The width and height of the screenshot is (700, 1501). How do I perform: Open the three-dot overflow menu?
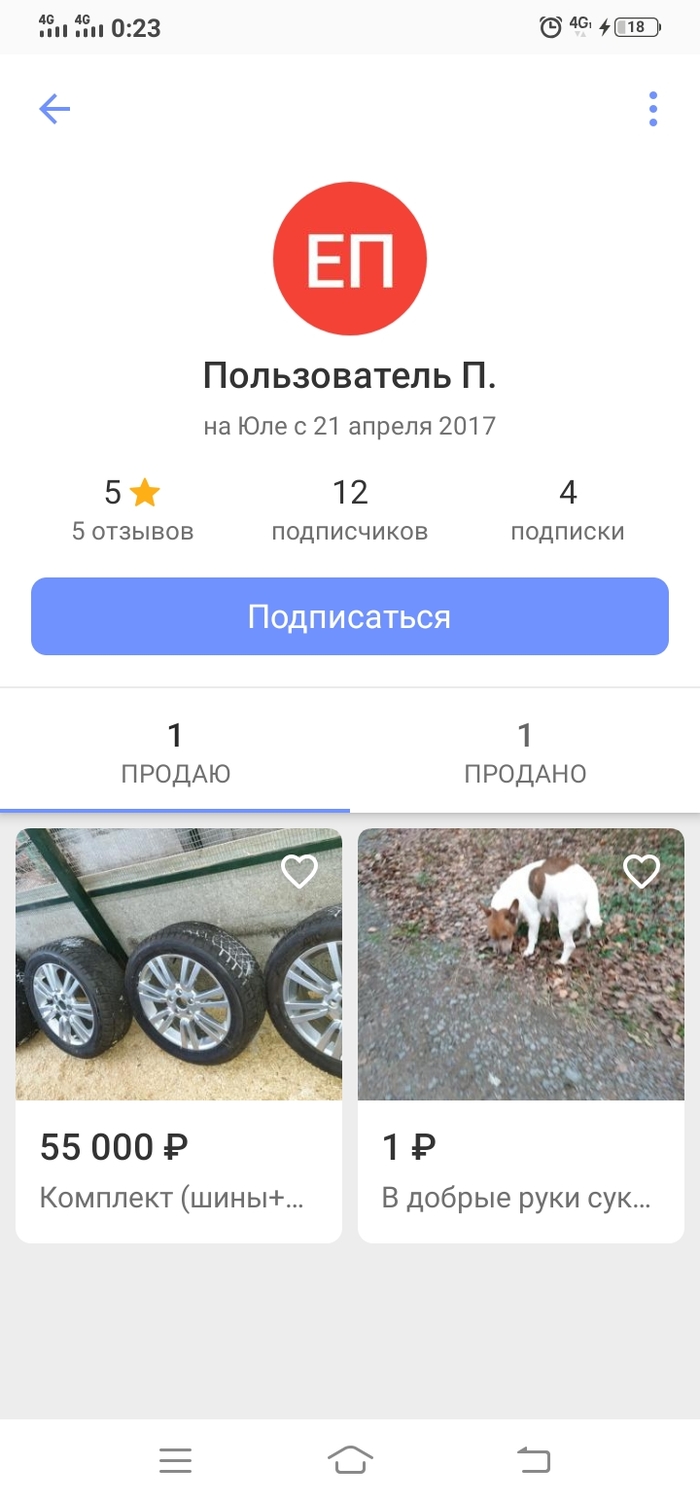click(x=652, y=109)
